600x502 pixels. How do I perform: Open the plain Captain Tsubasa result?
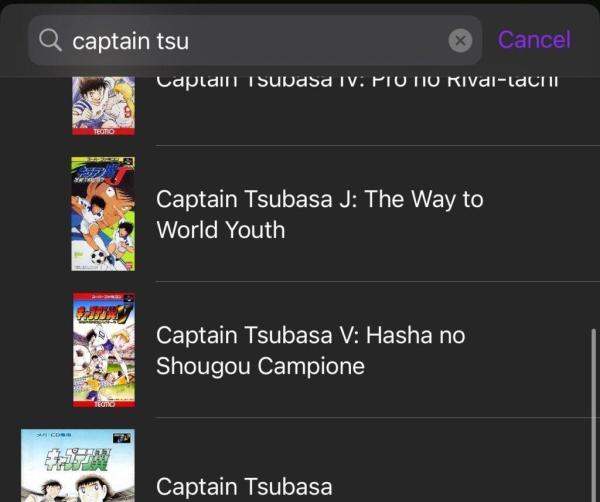(244, 486)
